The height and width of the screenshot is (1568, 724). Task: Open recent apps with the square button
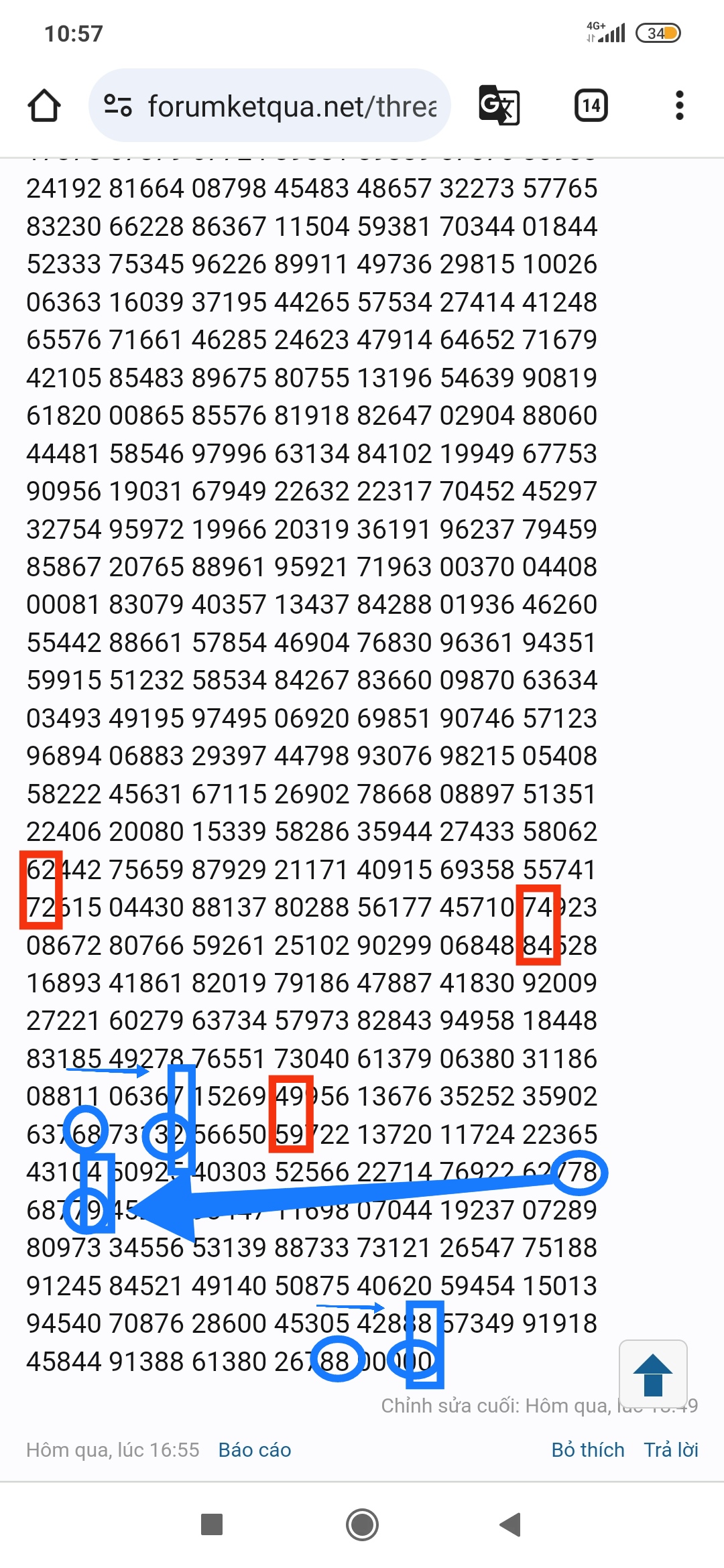pyautogui.click(x=212, y=1524)
